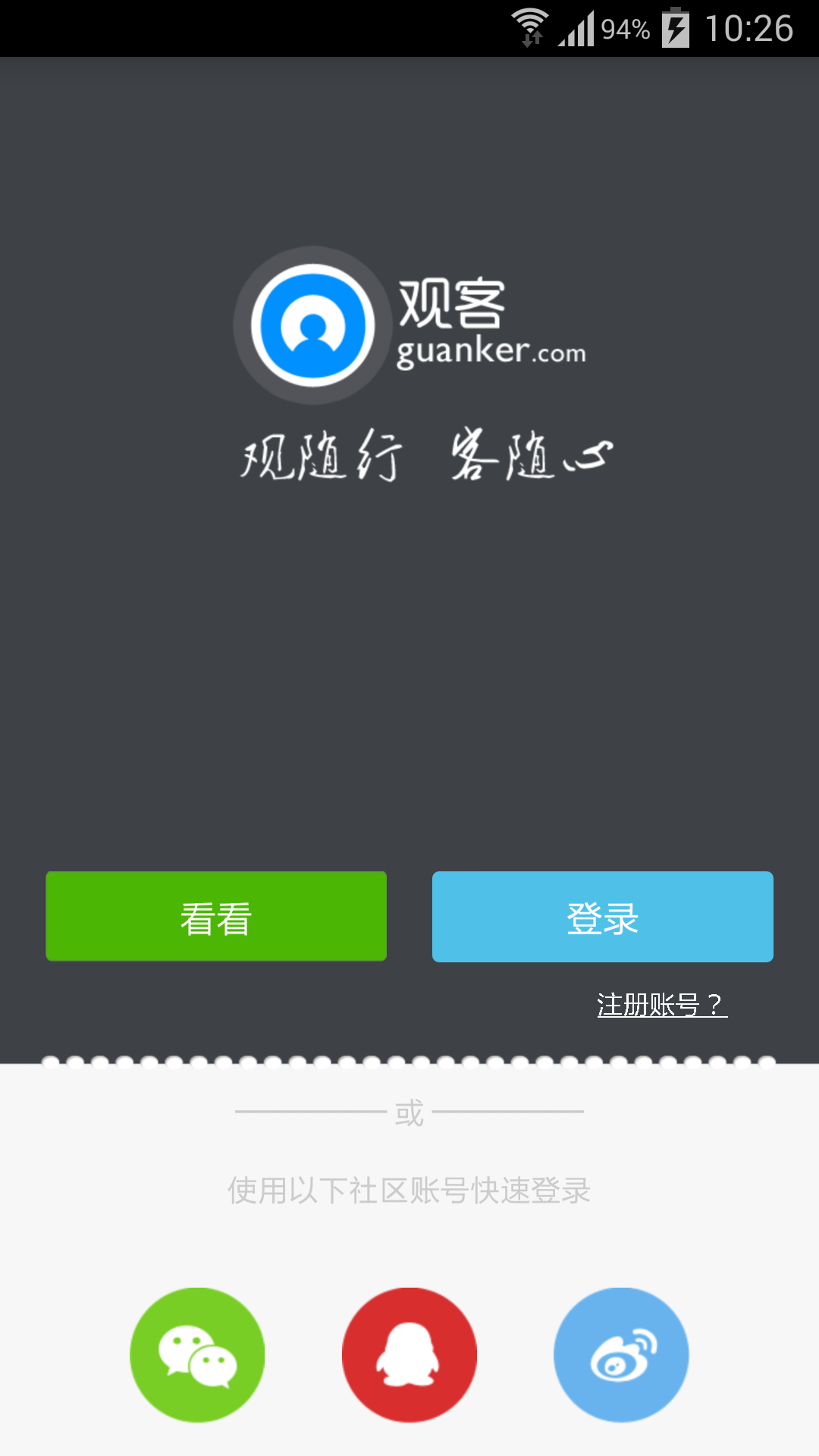
Task: Tap the green 看看 button
Action: (x=216, y=916)
